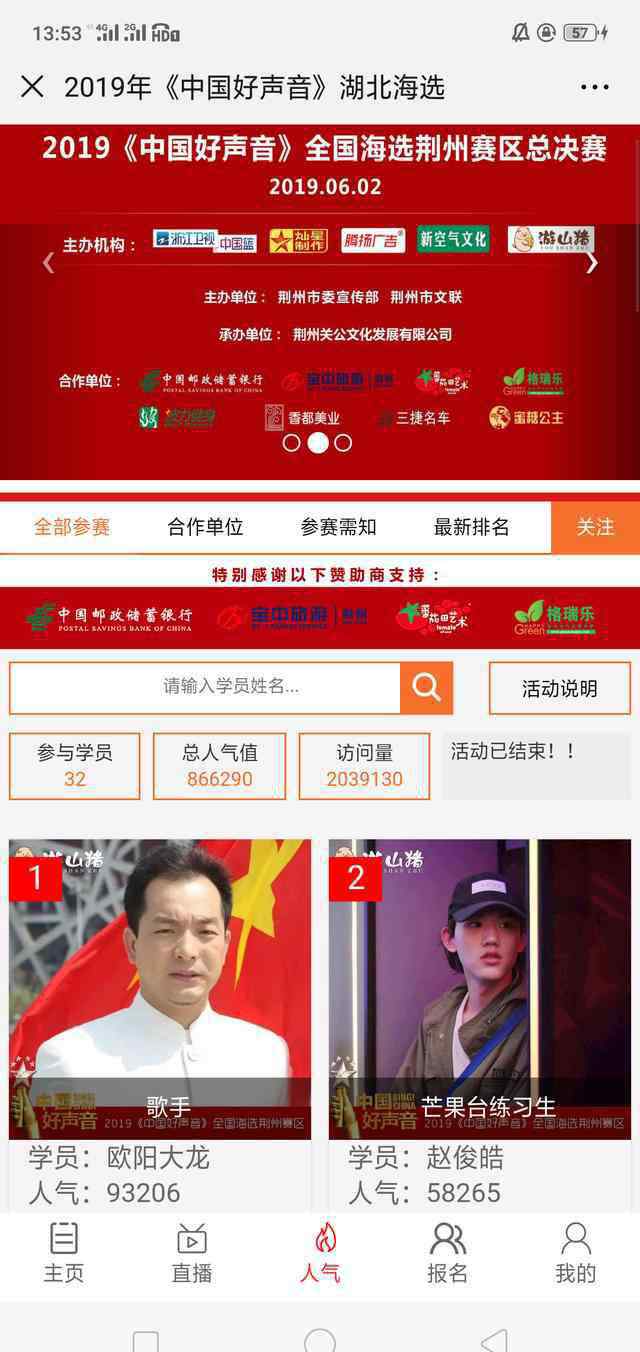The height and width of the screenshot is (1352, 640).
Task: Open the three-dot overflow menu
Action: [594, 88]
